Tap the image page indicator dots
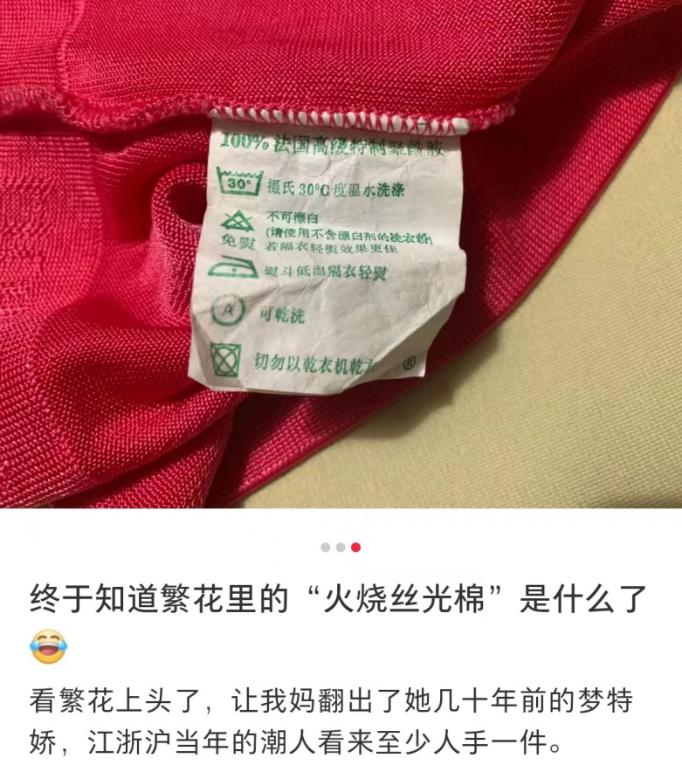 (341, 547)
